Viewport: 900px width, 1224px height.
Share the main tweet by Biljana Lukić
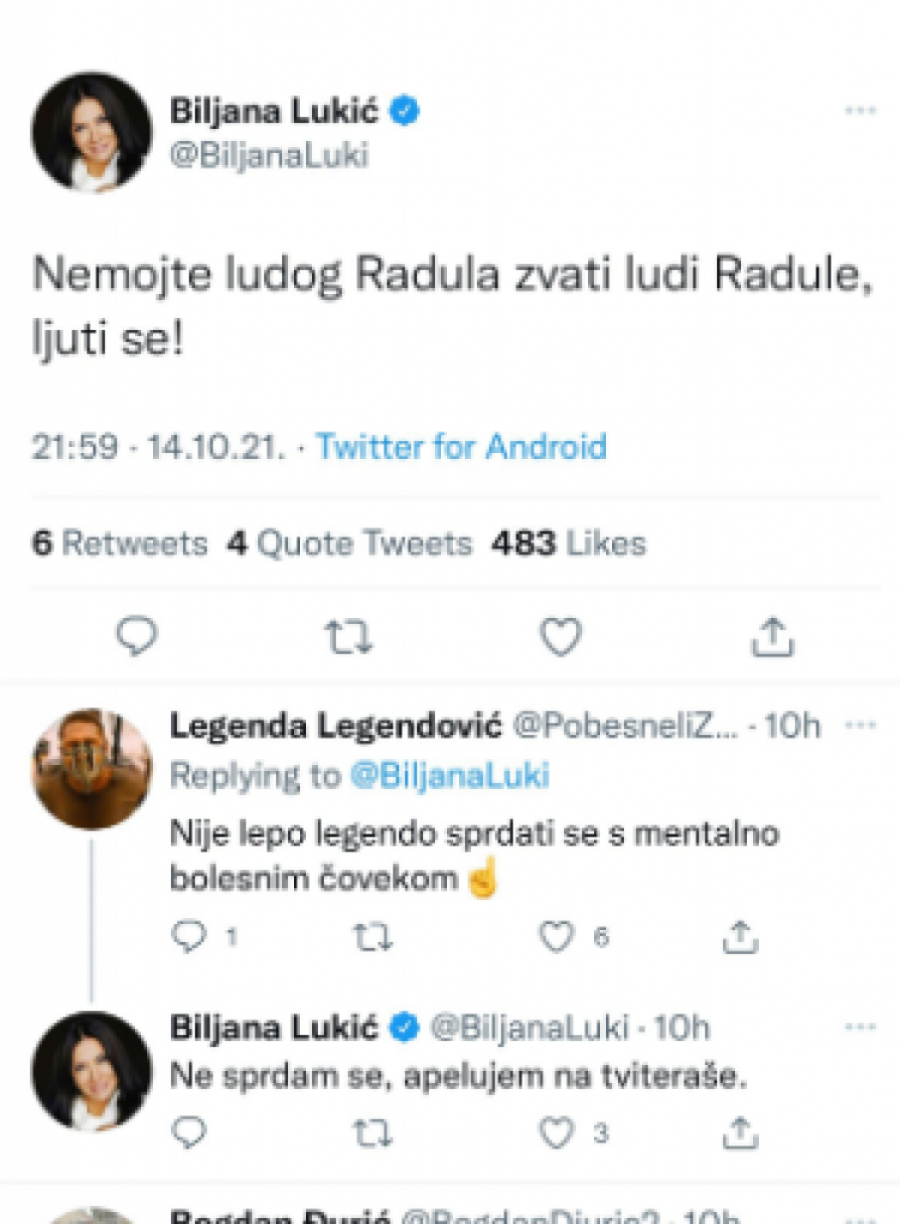(772, 636)
